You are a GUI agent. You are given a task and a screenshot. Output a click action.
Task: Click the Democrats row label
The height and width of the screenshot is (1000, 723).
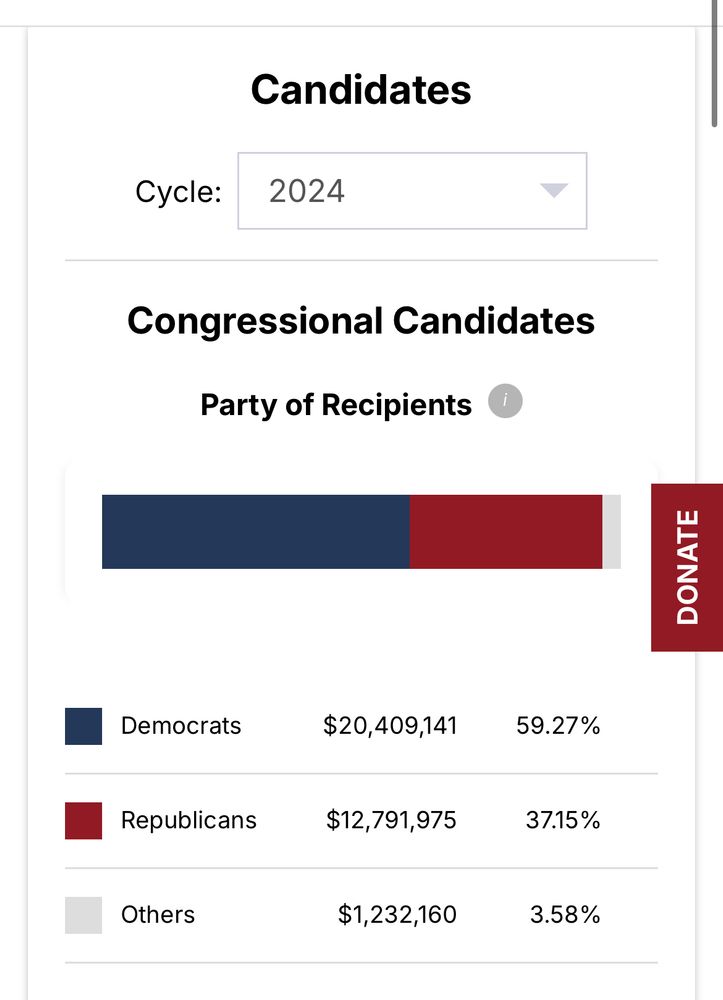coord(181,726)
